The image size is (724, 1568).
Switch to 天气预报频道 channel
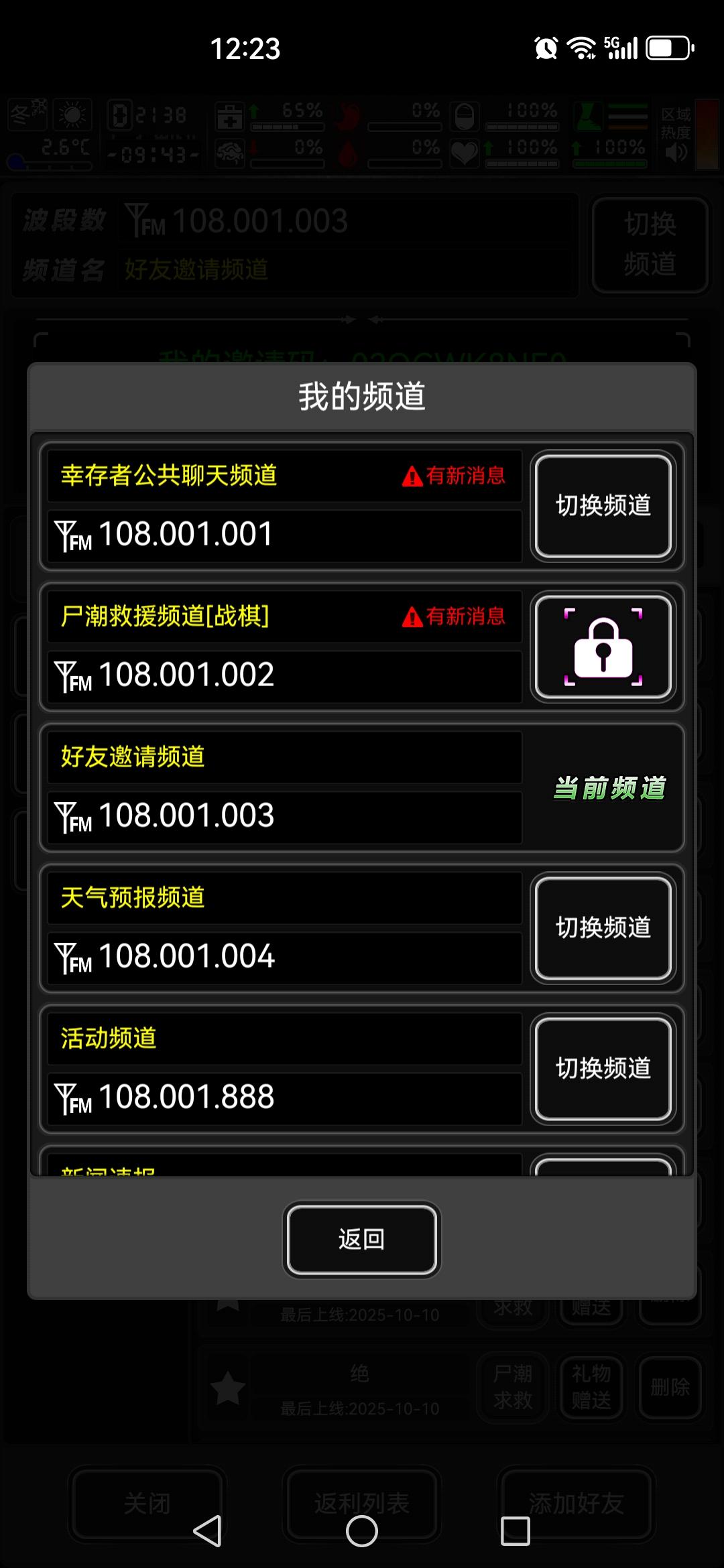tap(602, 929)
